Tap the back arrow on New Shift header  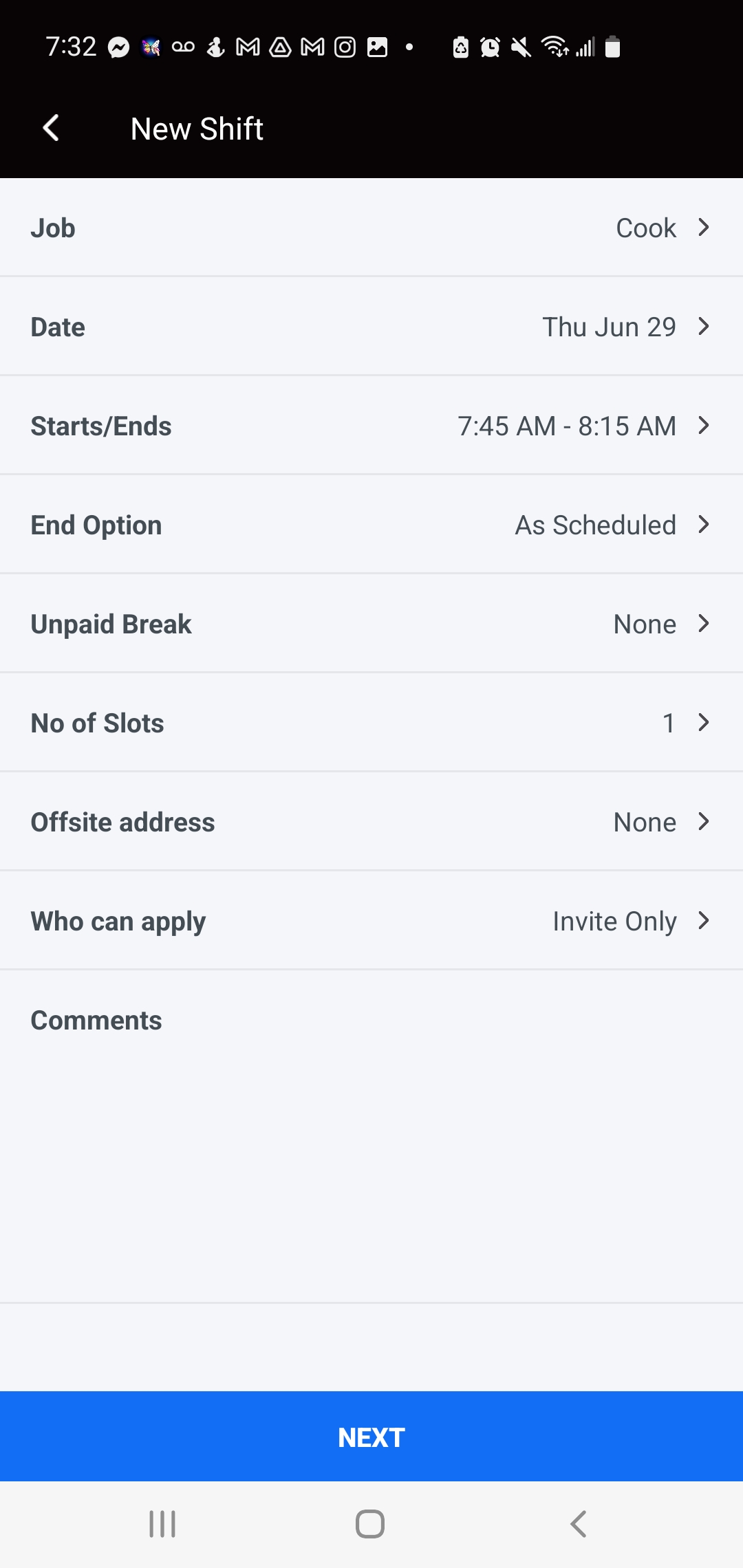[x=50, y=128]
